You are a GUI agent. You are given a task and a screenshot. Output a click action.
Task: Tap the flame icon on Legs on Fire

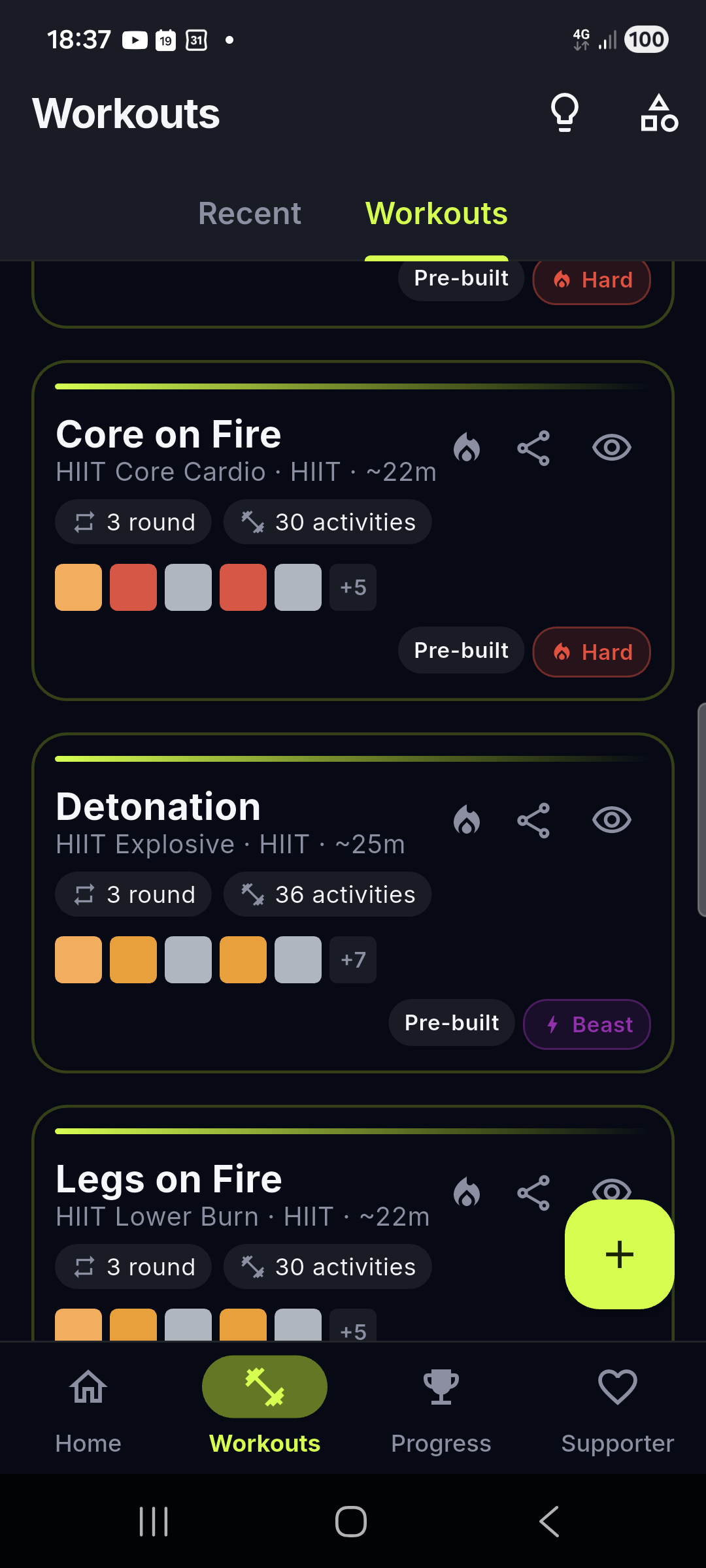point(467,1193)
